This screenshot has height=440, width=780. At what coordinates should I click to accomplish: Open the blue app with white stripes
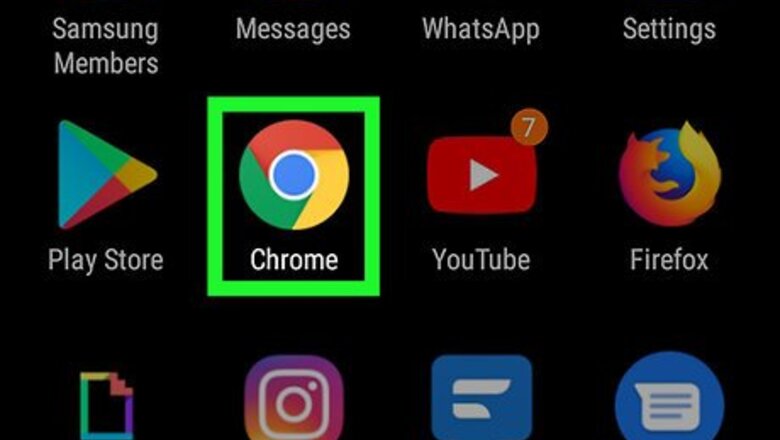pyautogui.click(x=481, y=402)
